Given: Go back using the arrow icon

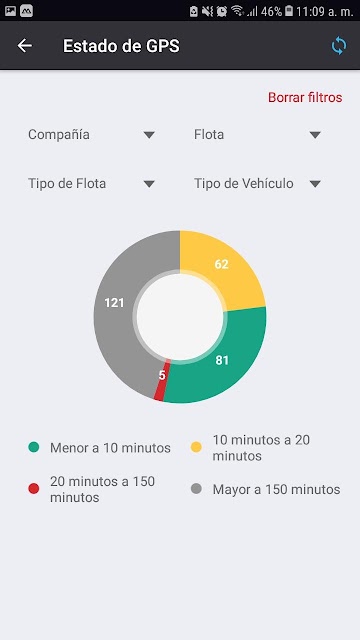Looking at the screenshot, I should (x=24, y=46).
